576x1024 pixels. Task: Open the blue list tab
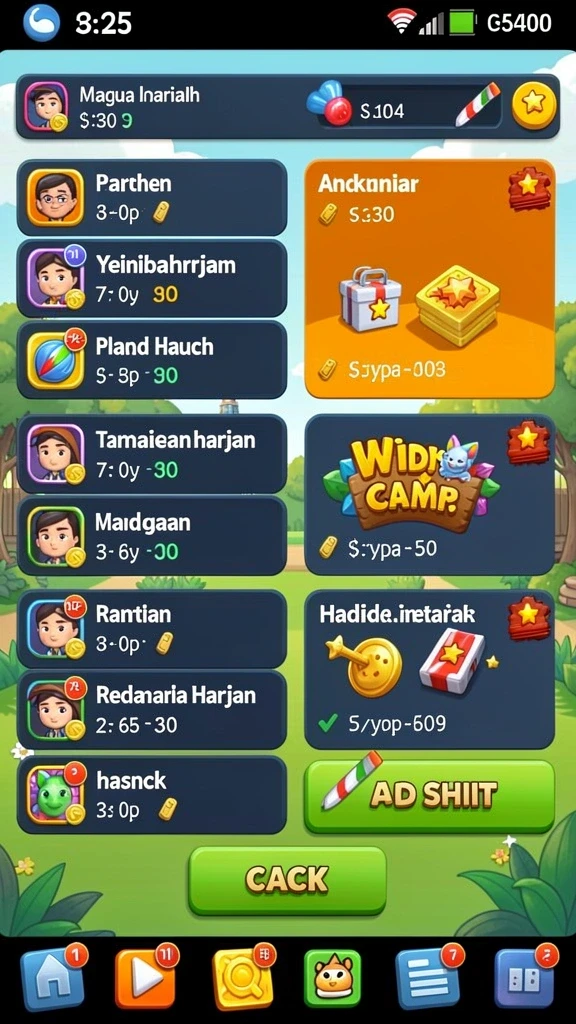click(427, 978)
